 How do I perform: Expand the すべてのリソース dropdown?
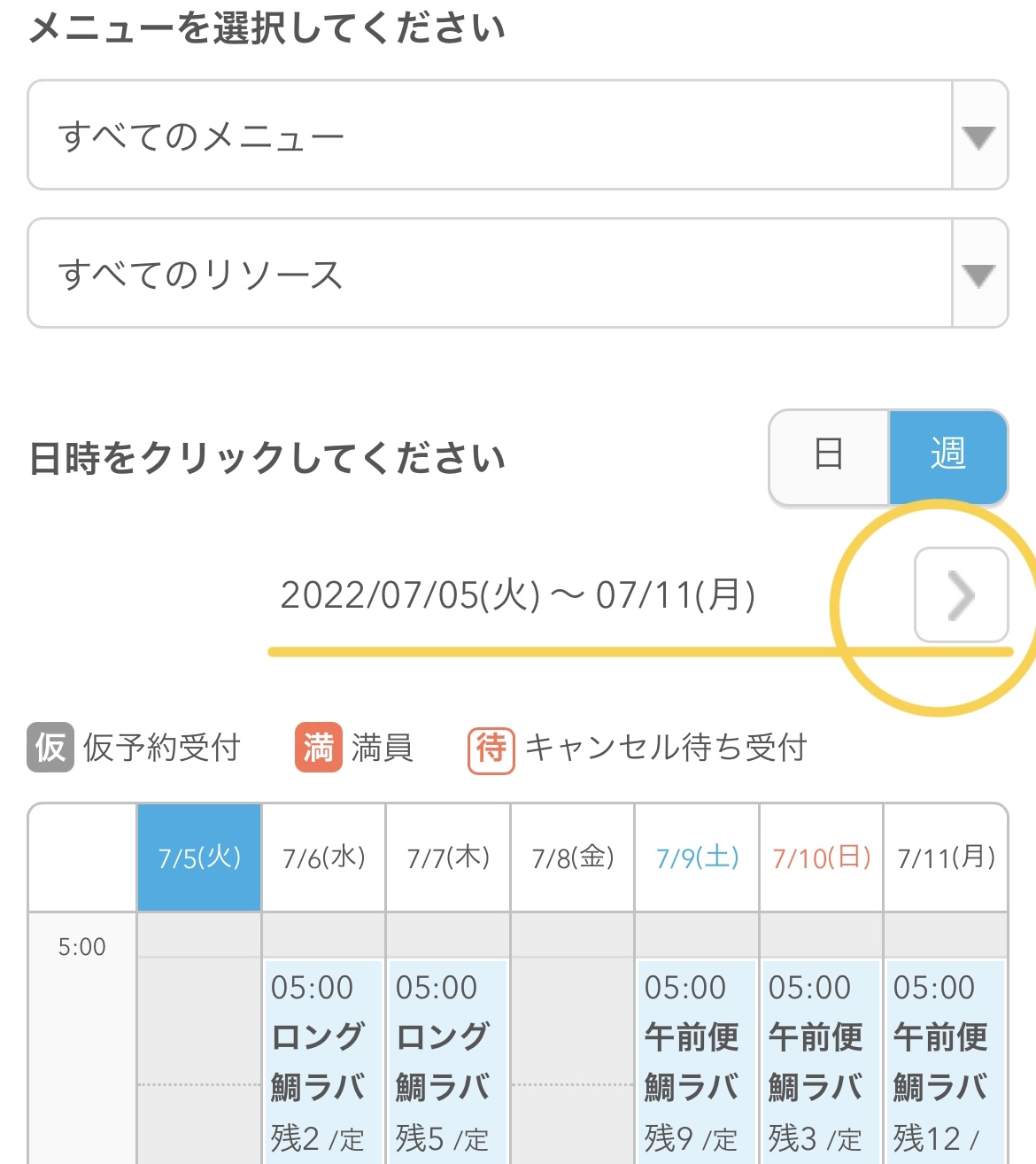click(517, 274)
